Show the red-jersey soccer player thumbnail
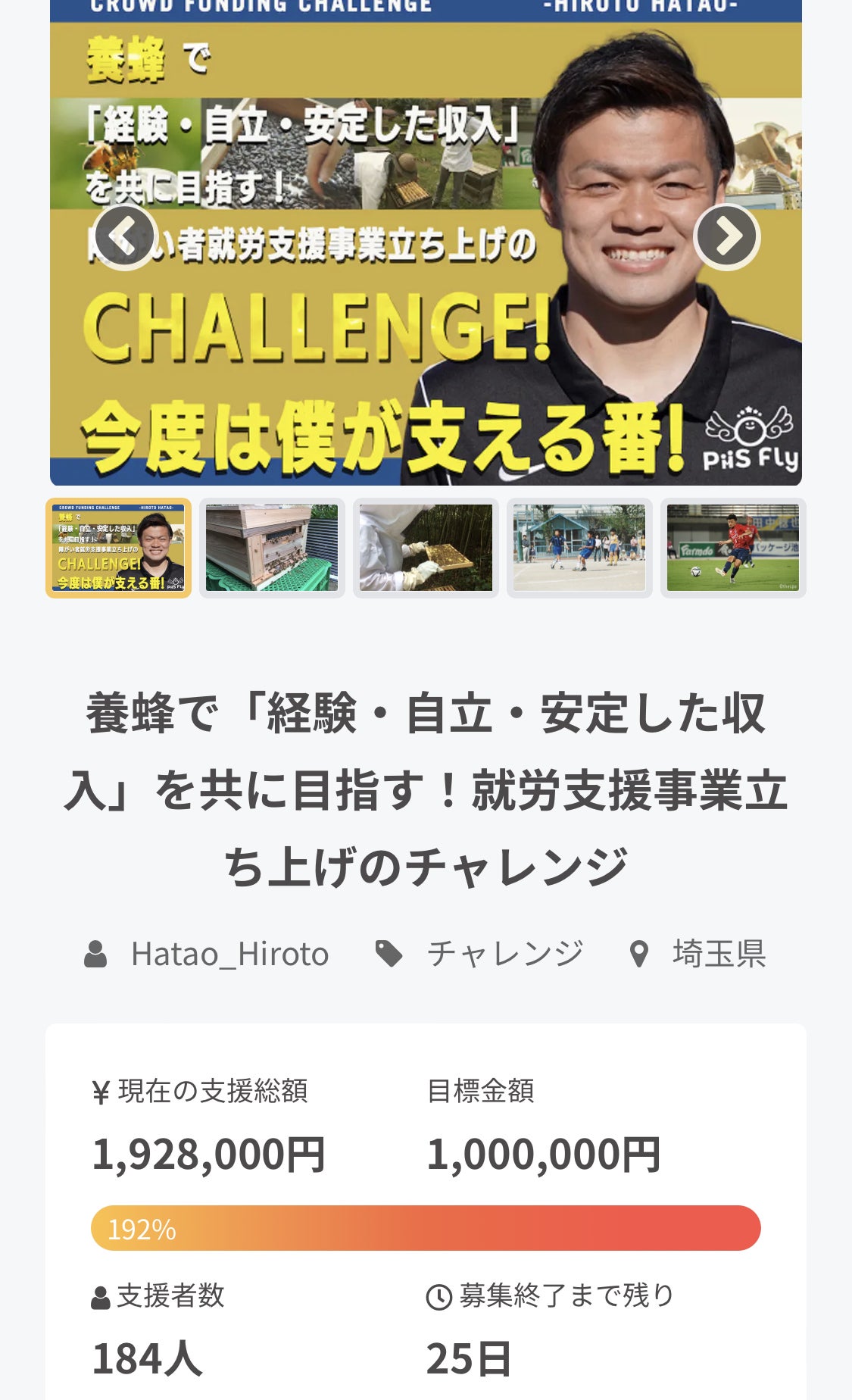This screenshot has height=1400, width=852. point(732,548)
